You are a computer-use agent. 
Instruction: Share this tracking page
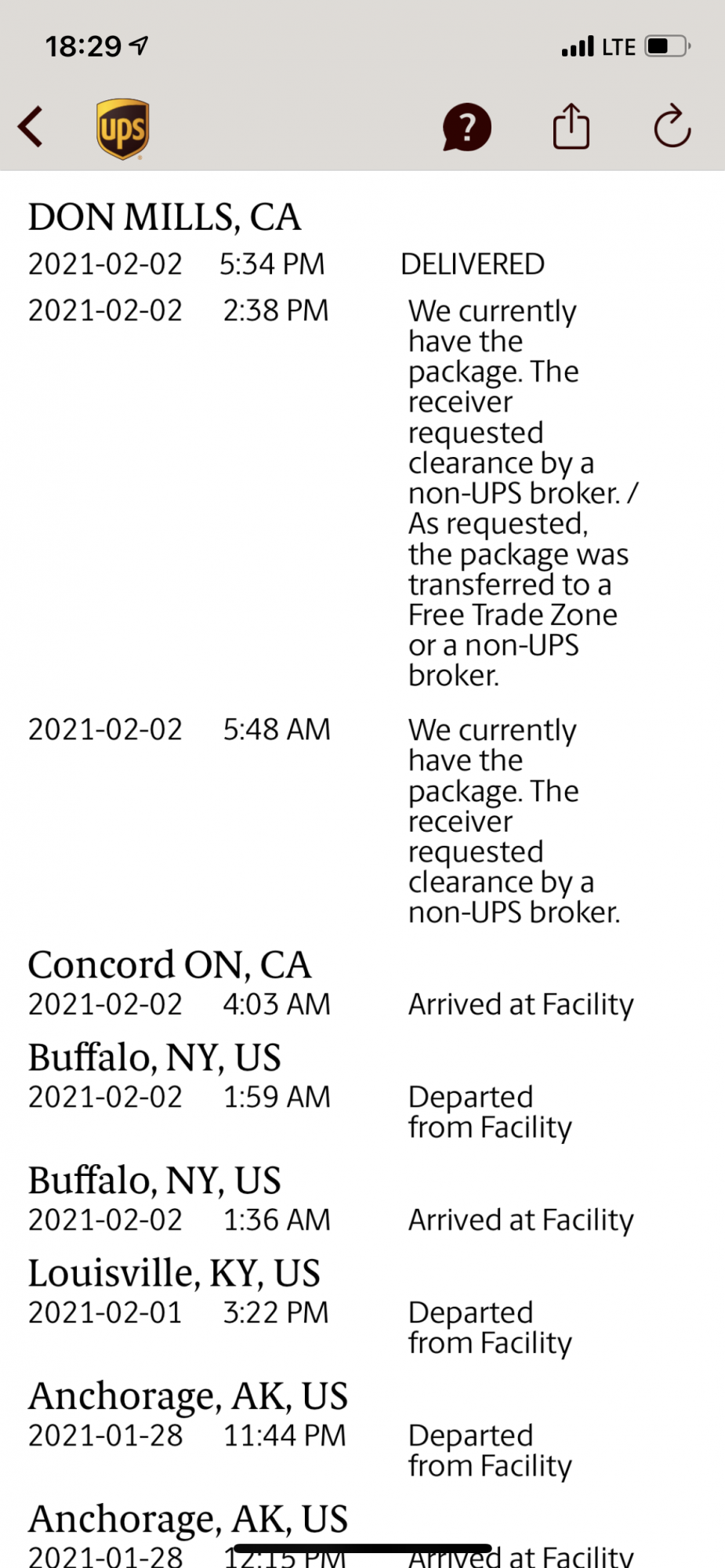571,127
